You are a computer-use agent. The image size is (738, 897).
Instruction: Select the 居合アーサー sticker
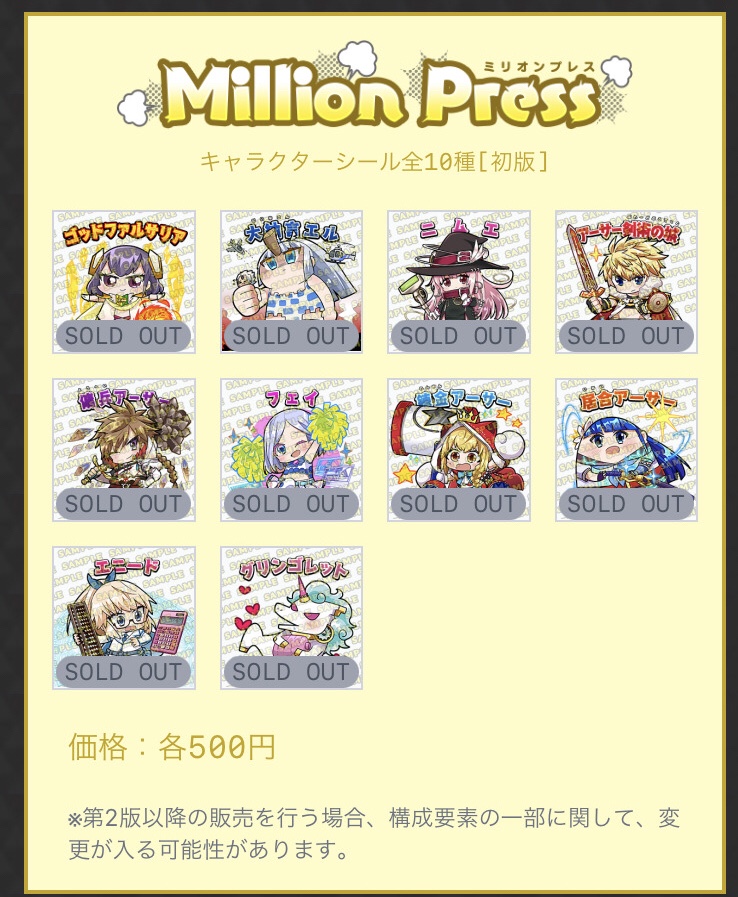click(626, 449)
